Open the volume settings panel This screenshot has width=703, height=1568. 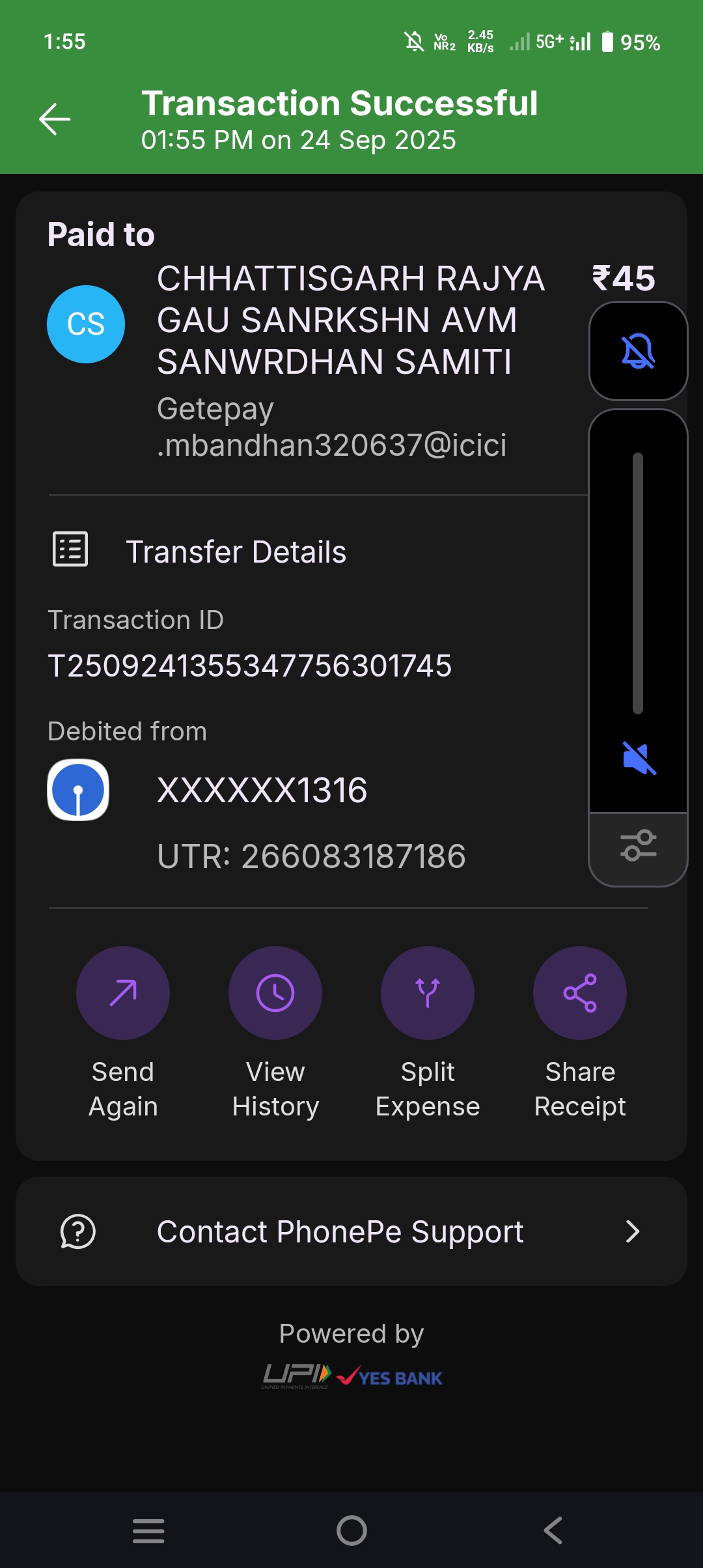click(639, 846)
